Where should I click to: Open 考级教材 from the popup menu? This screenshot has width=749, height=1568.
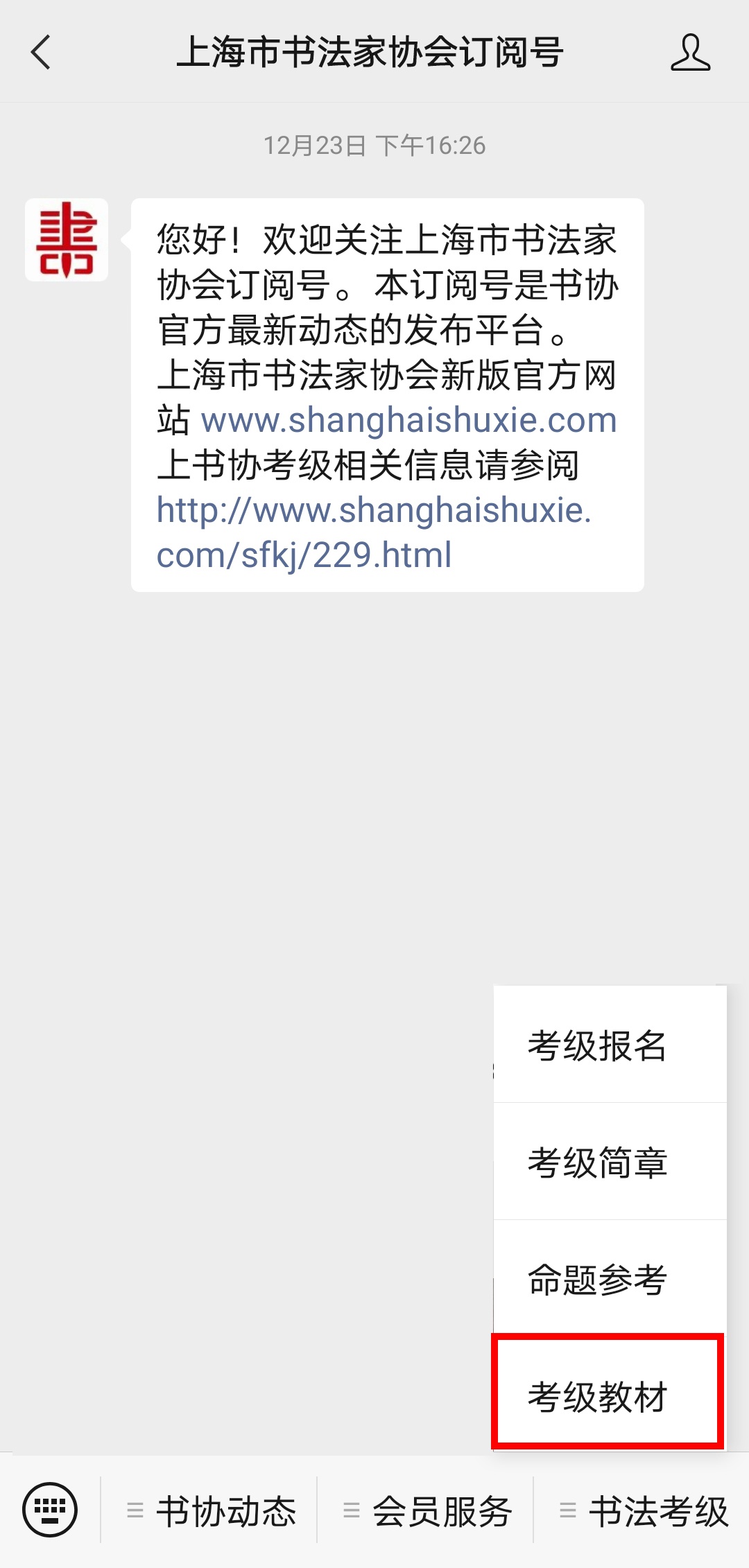pos(597,1396)
